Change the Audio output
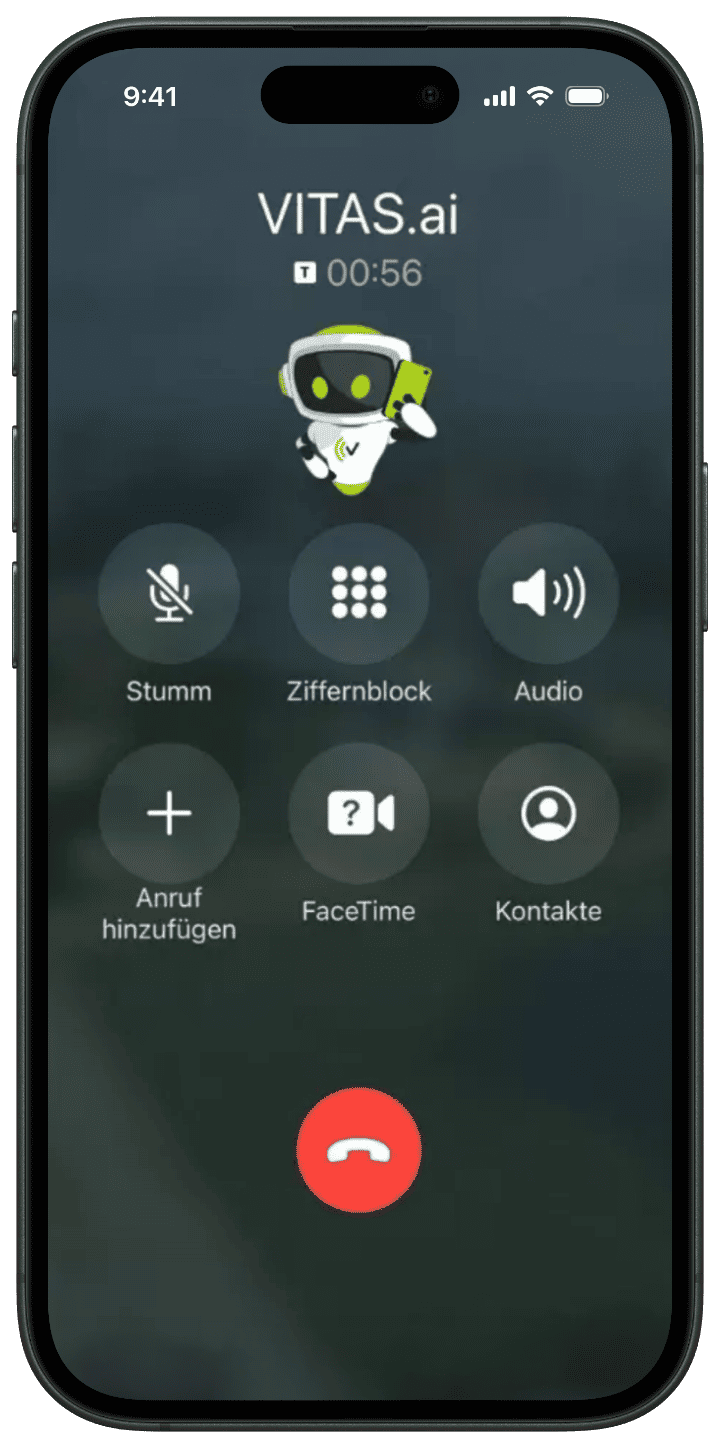The height and width of the screenshot is (1448, 720). [548, 594]
